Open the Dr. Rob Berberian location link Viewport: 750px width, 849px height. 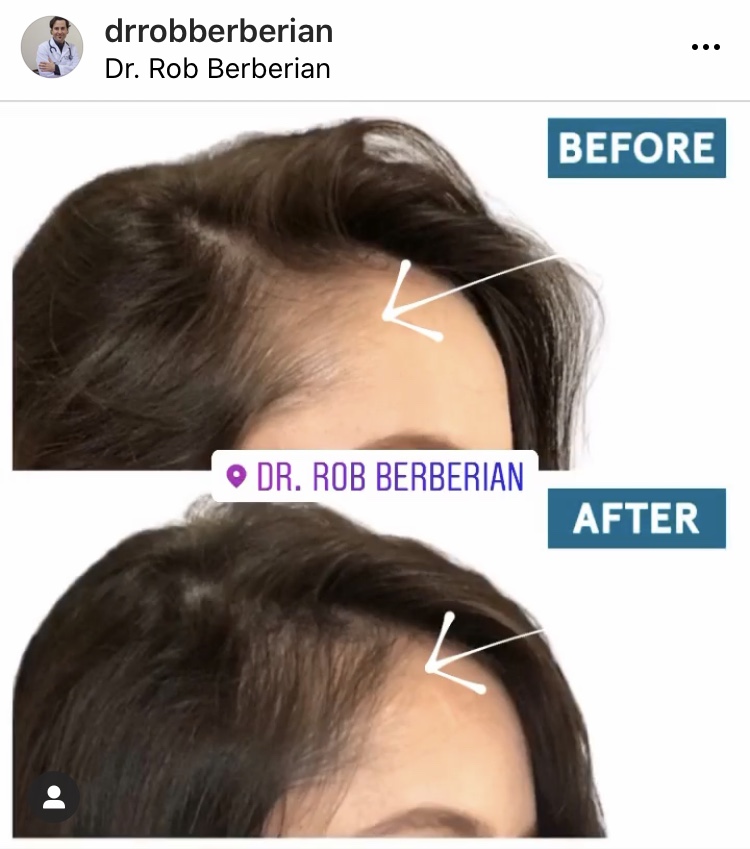[217, 69]
